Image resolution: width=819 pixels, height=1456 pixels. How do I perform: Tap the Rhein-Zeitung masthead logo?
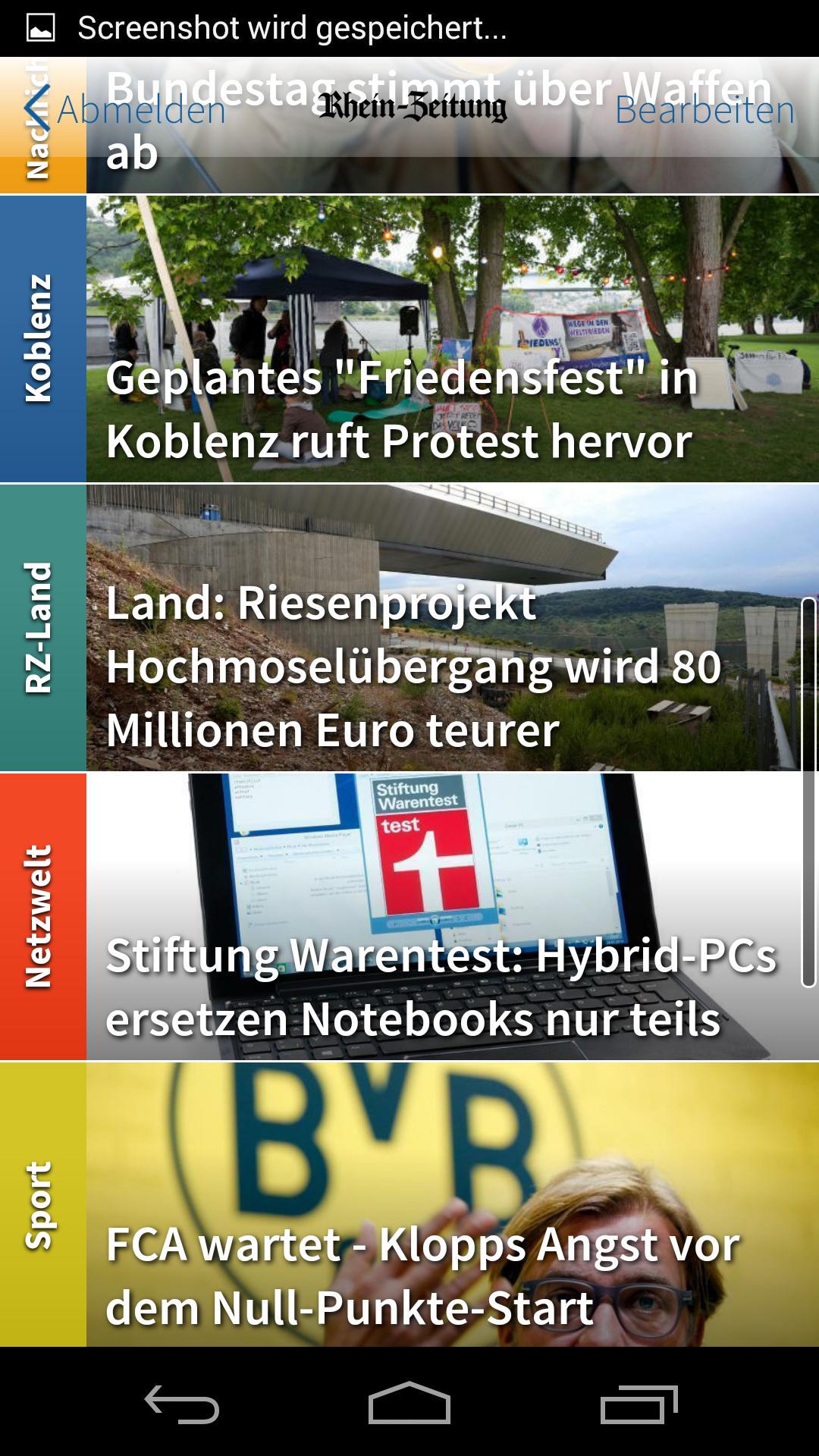(413, 108)
